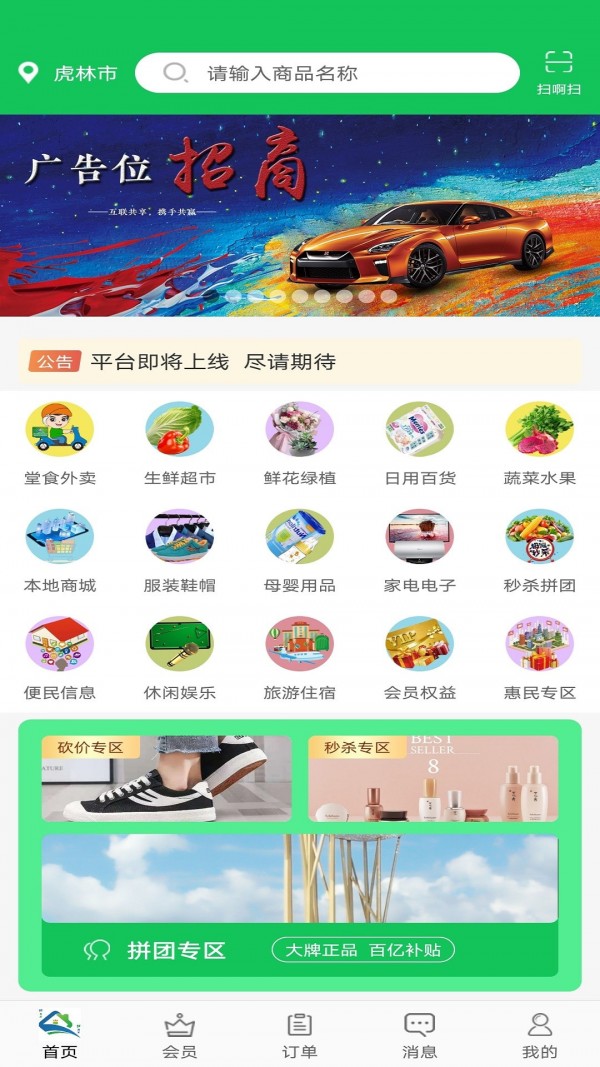
Task: Switch to the 会员 tab
Action: [180, 1035]
